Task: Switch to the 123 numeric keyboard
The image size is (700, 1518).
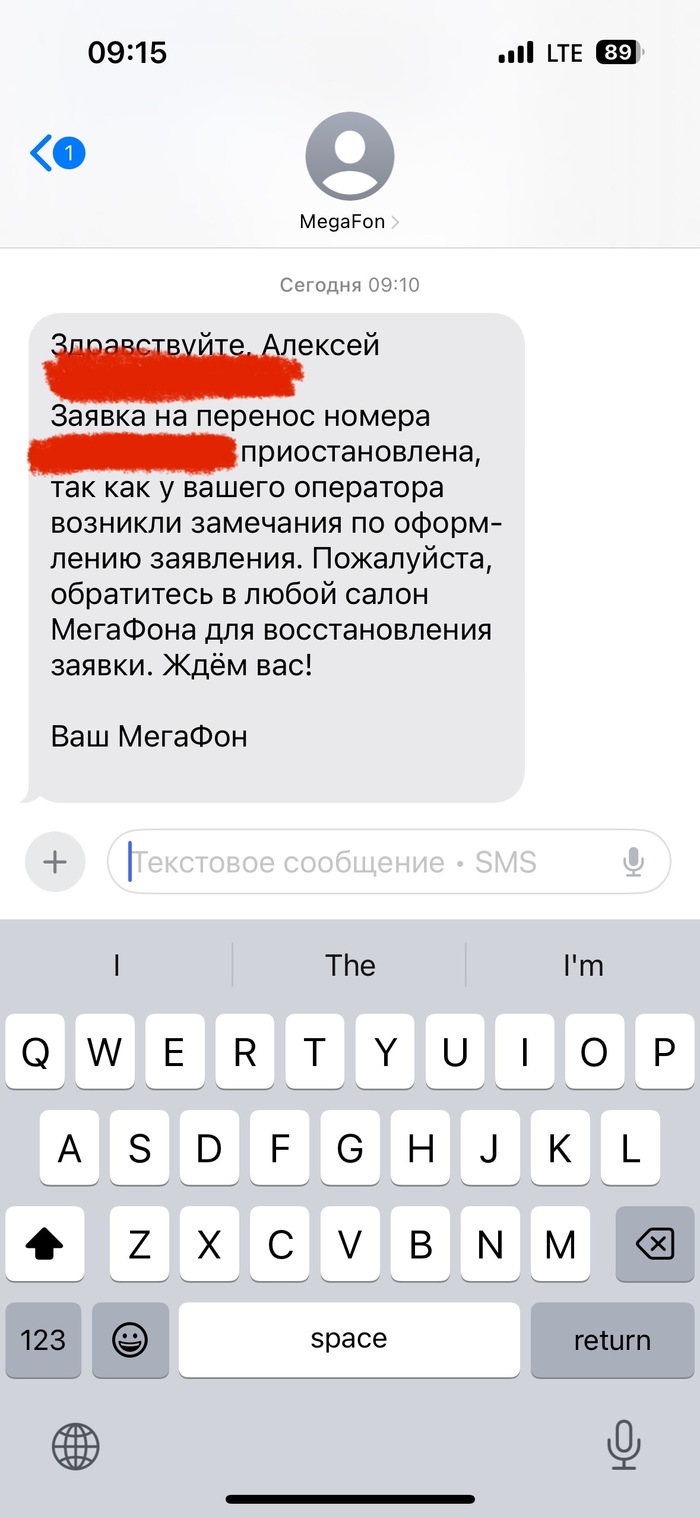Action: tap(43, 1340)
